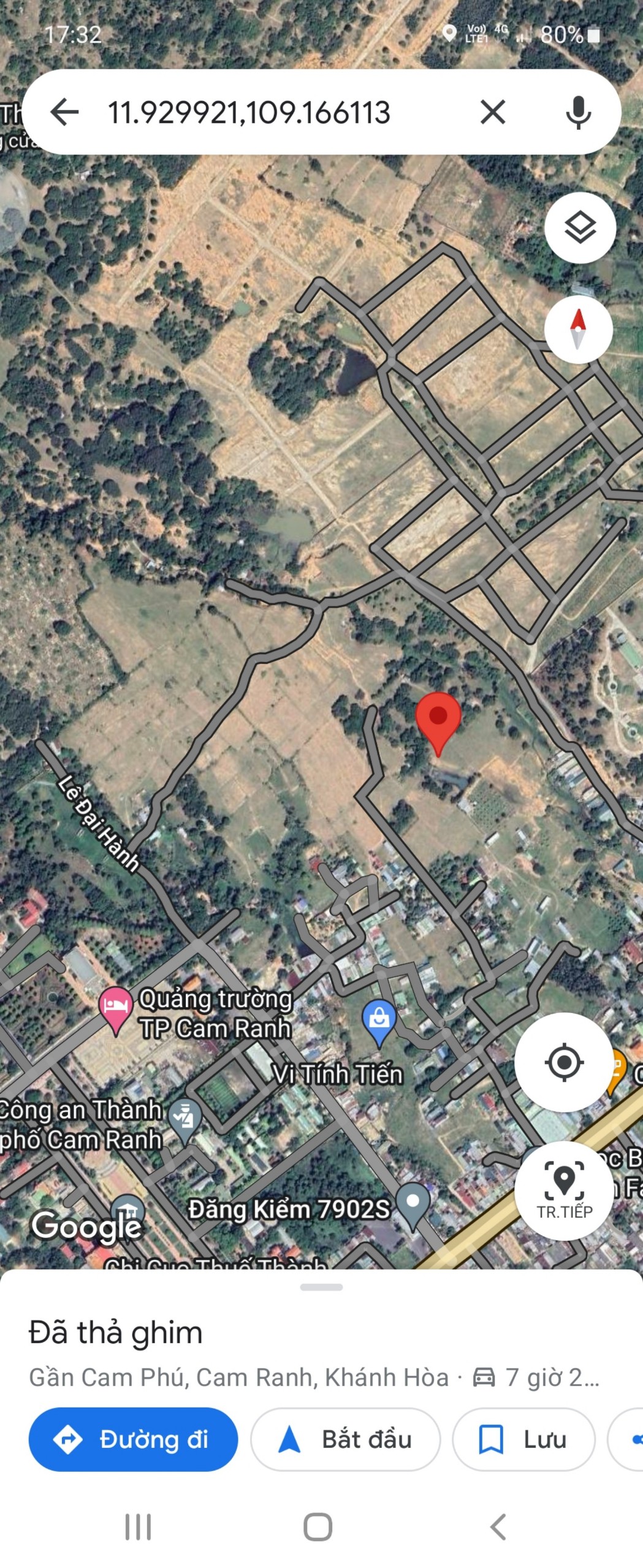
Task: Open the TR.TIẾP live view button
Action: click(x=563, y=1190)
